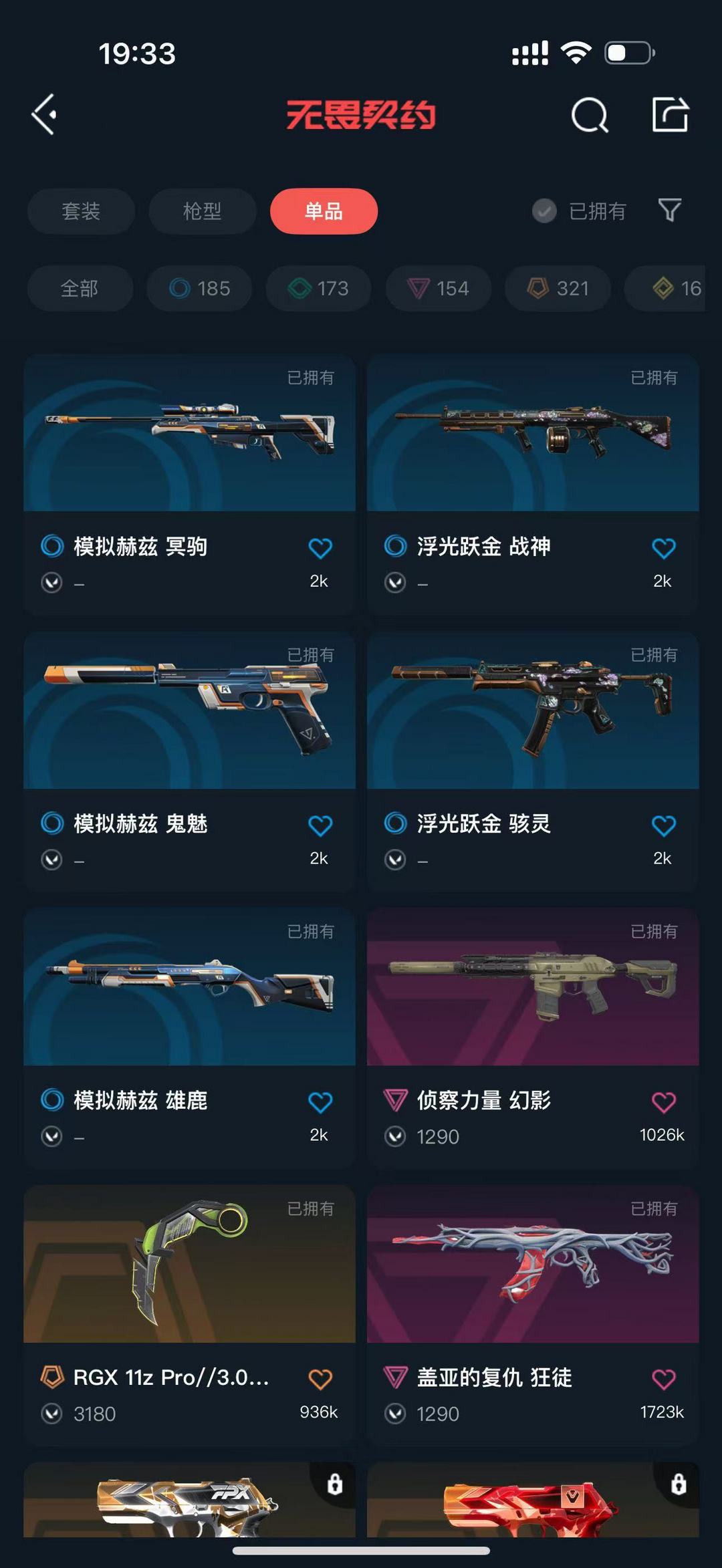Open the 模拟赫兹 鬼魅 skin card

189,761
